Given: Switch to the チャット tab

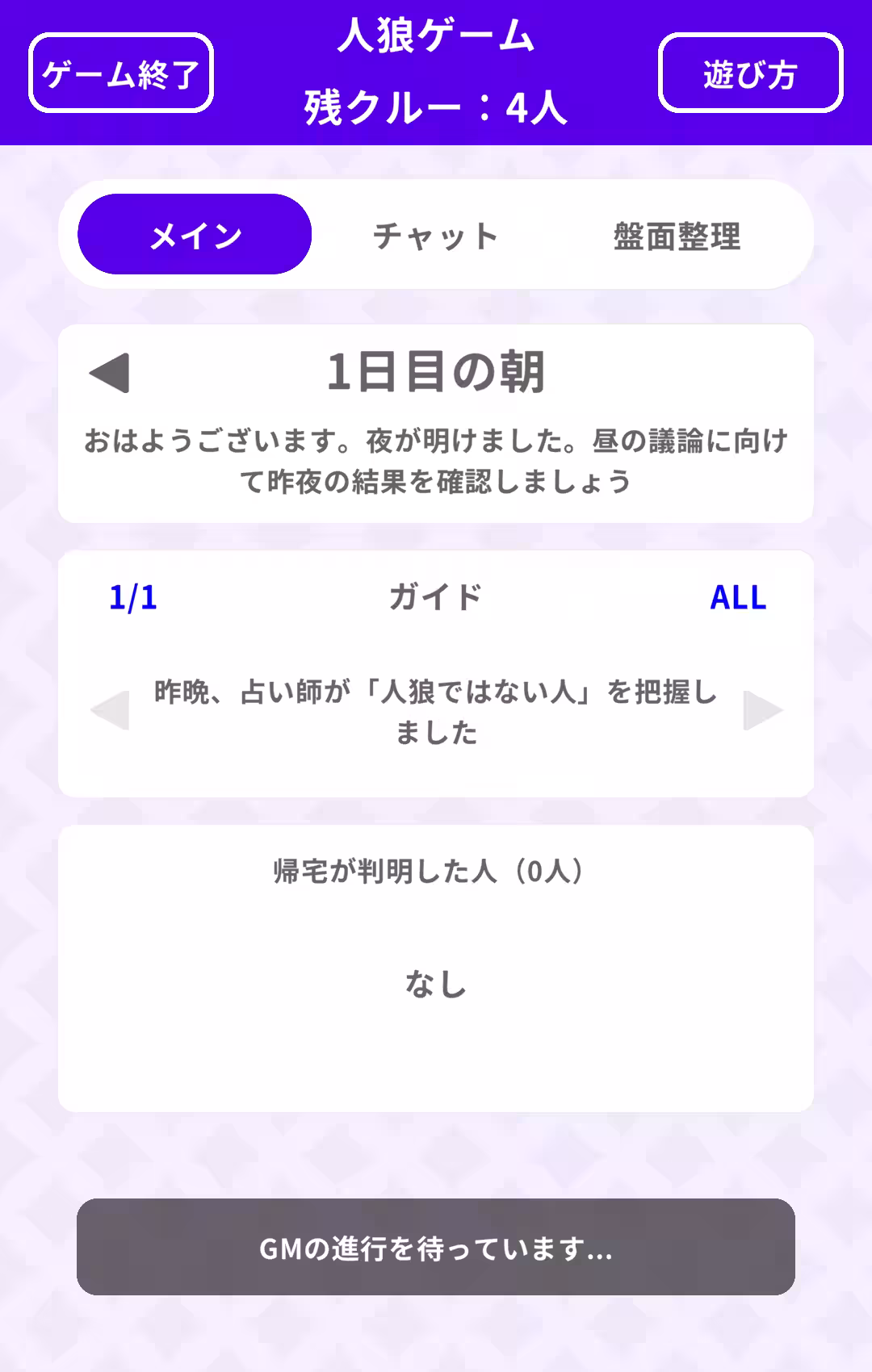Looking at the screenshot, I should pos(436,234).
